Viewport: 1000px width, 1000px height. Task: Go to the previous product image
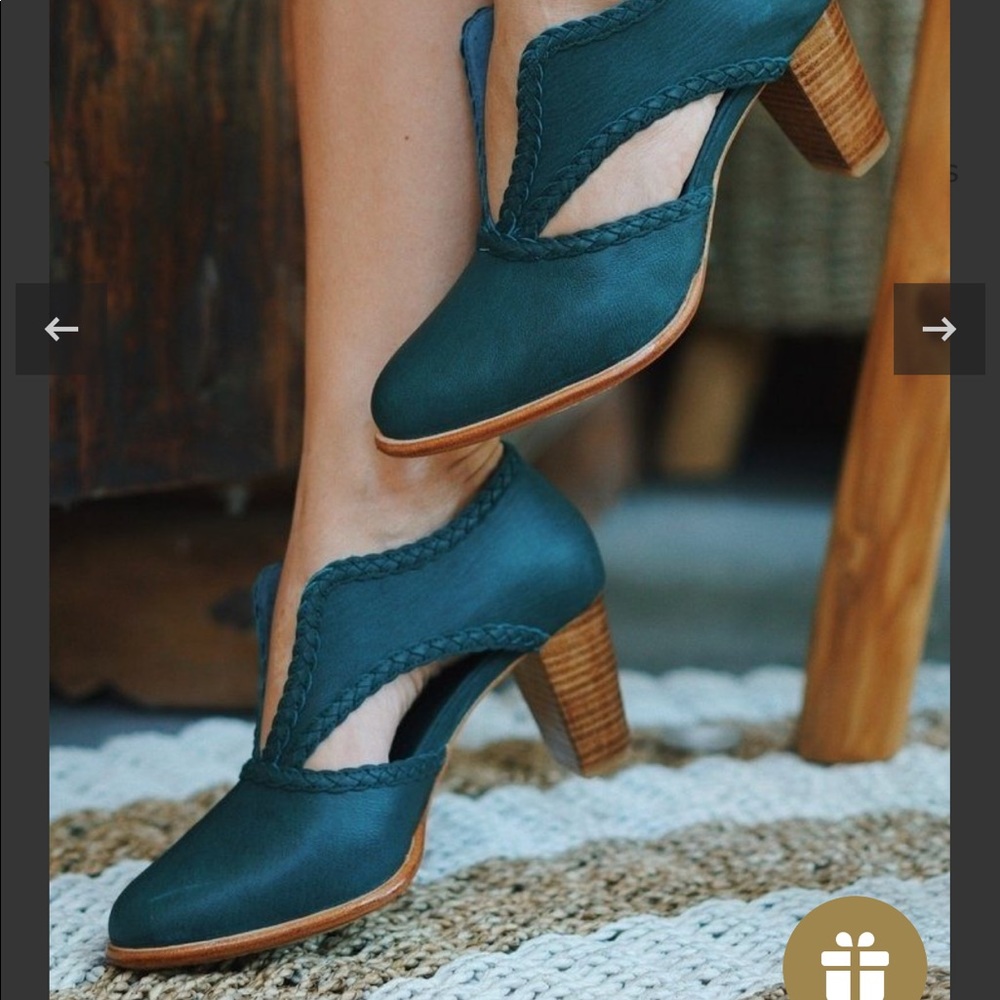[61, 329]
